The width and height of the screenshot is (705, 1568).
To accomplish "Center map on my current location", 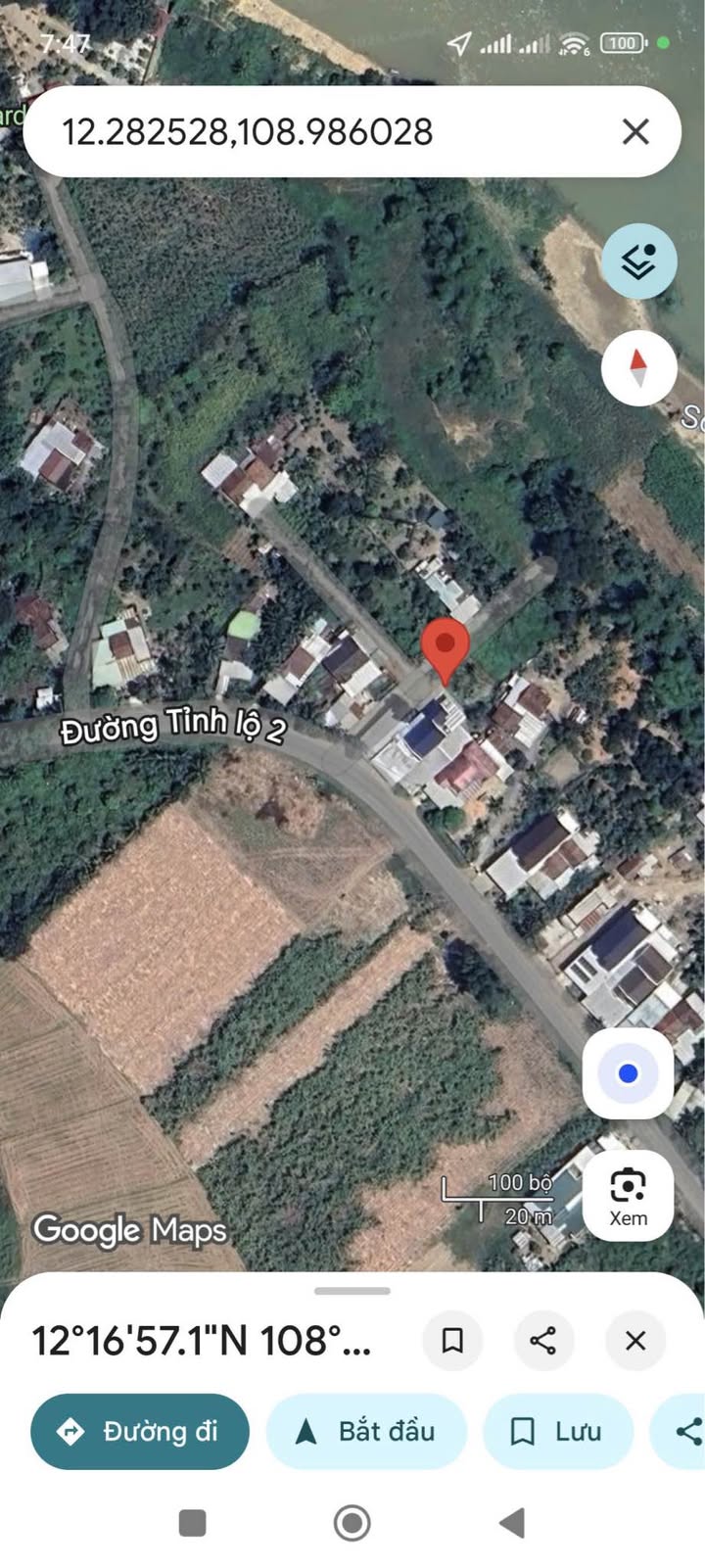I will tap(628, 1073).
